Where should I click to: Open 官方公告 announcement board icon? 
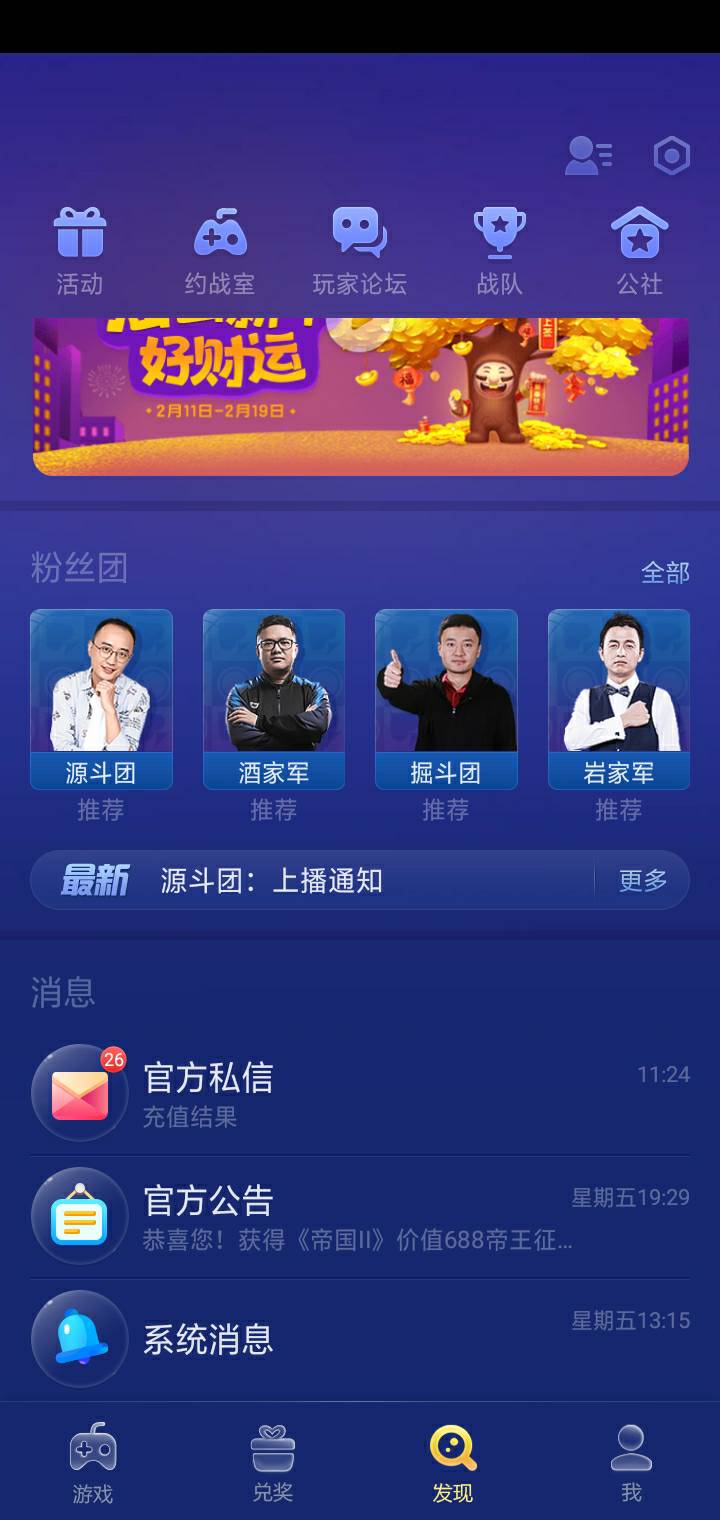tap(80, 1215)
